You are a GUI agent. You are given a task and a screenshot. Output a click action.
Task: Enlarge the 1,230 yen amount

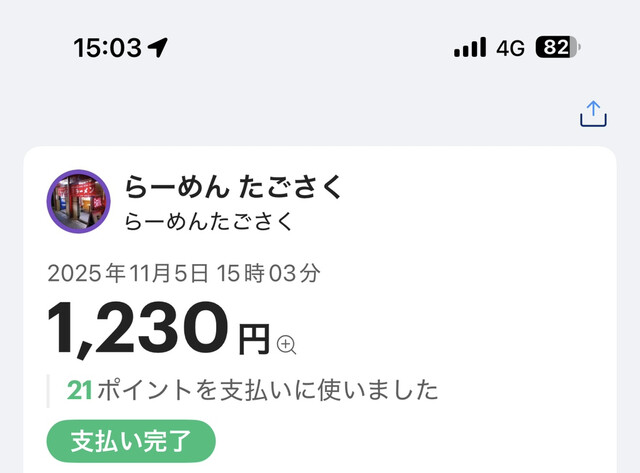pyautogui.click(x=287, y=345)
